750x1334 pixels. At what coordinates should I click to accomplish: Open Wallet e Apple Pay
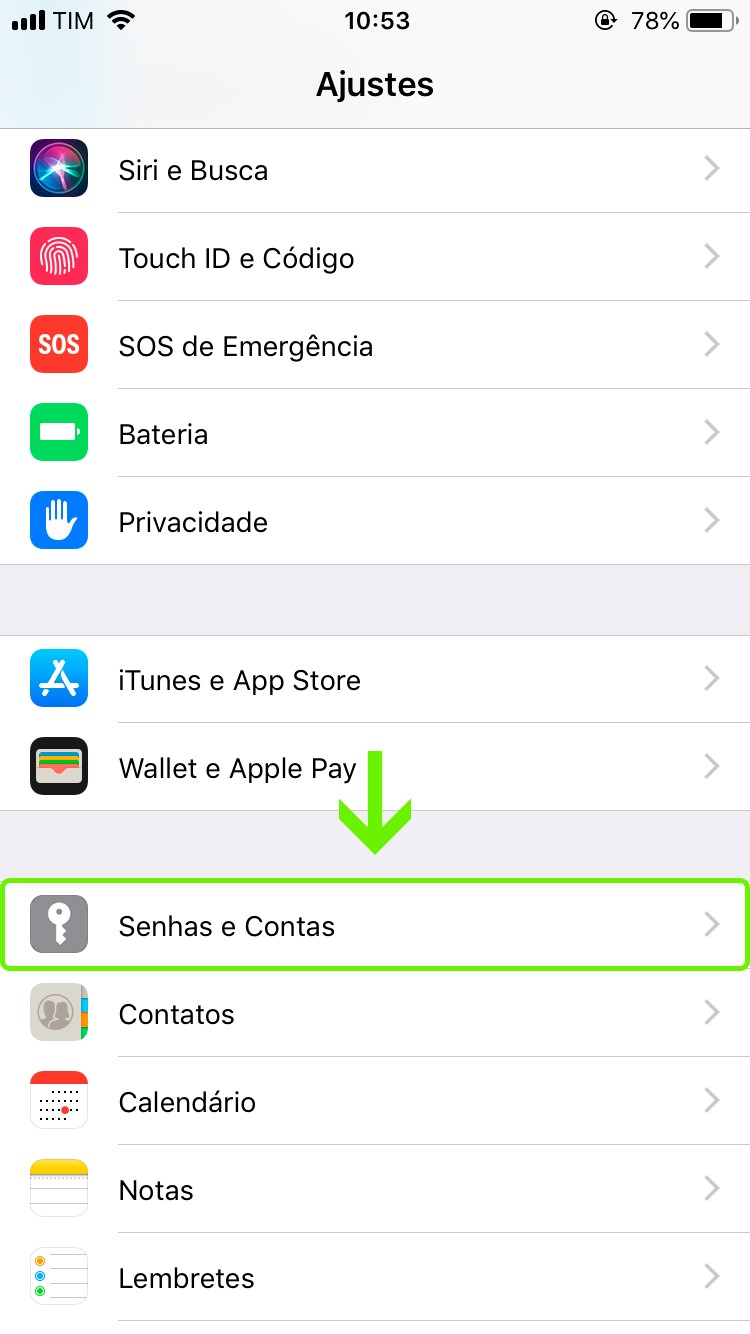(x=237, y=768)
